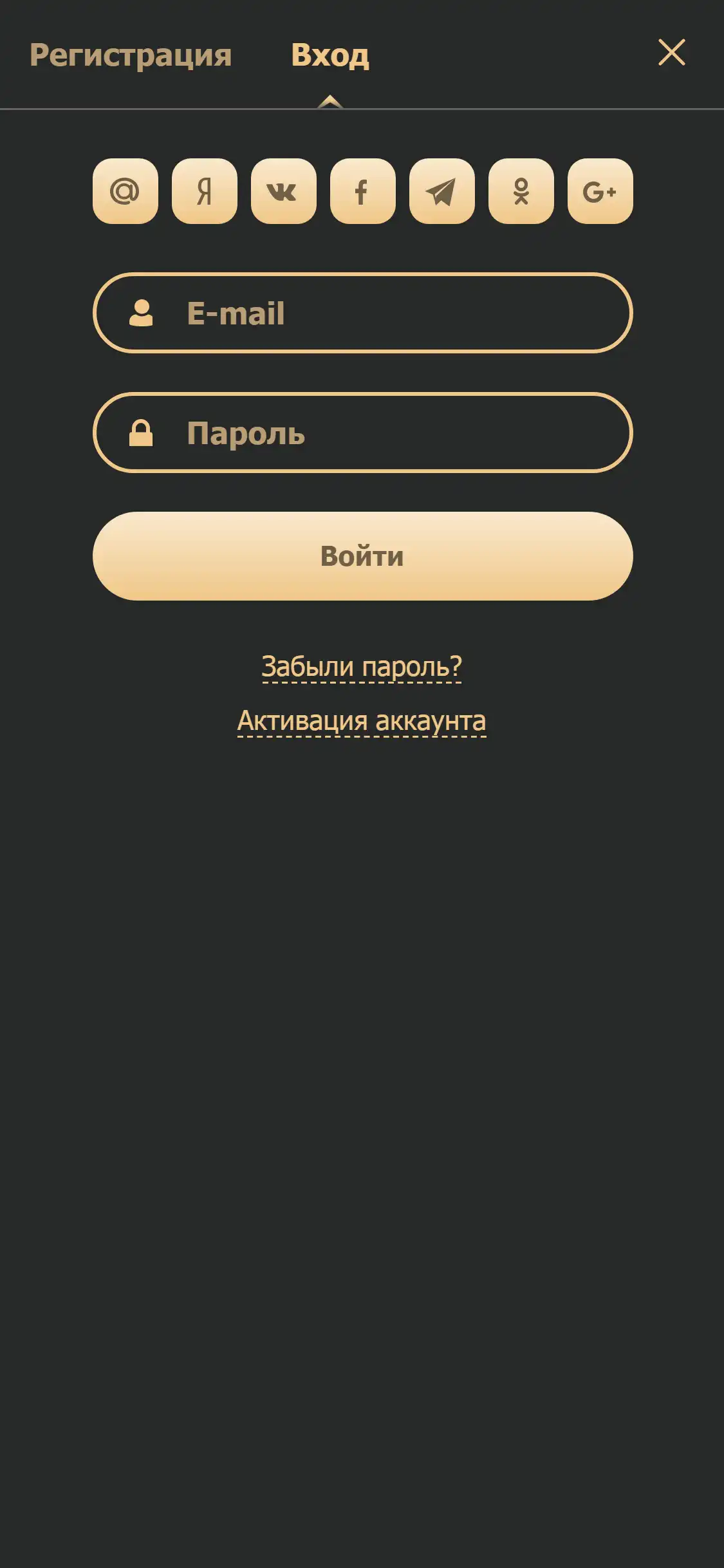Sign in with Google+ icon
724x1568 pixels.
[x=600, y=191]
